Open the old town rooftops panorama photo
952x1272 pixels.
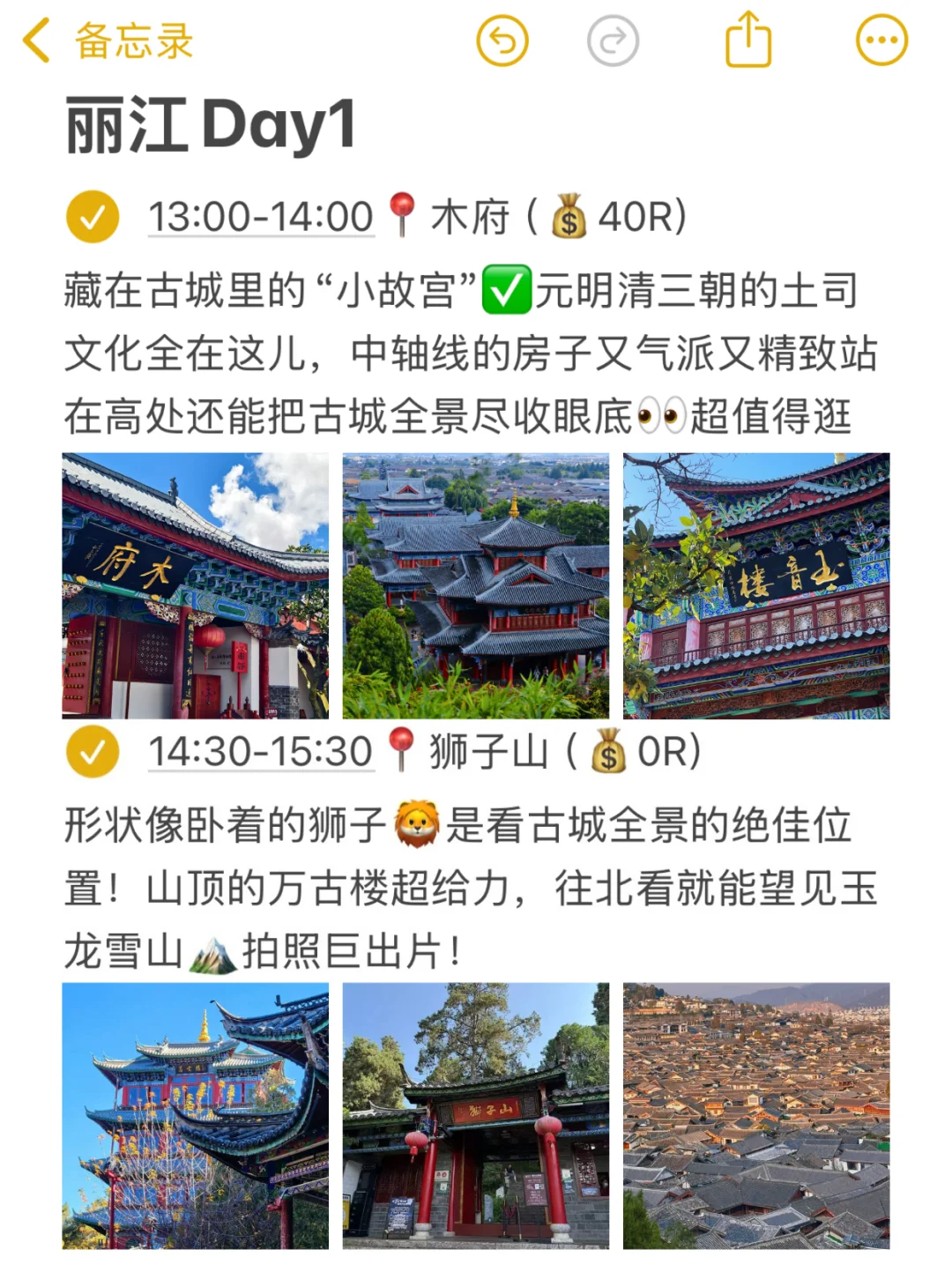tap(756, 1116)
